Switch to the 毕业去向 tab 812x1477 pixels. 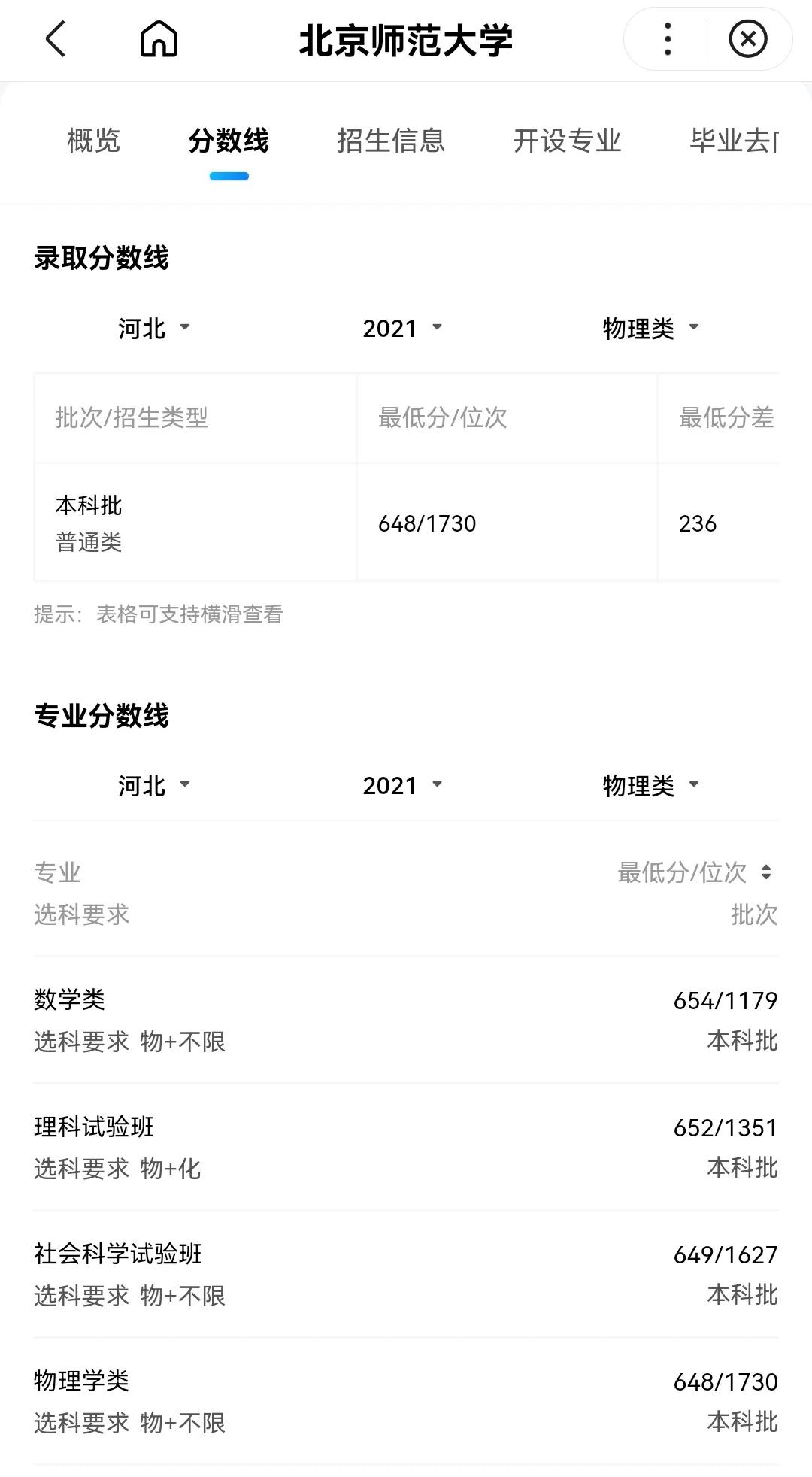point(733,141)
